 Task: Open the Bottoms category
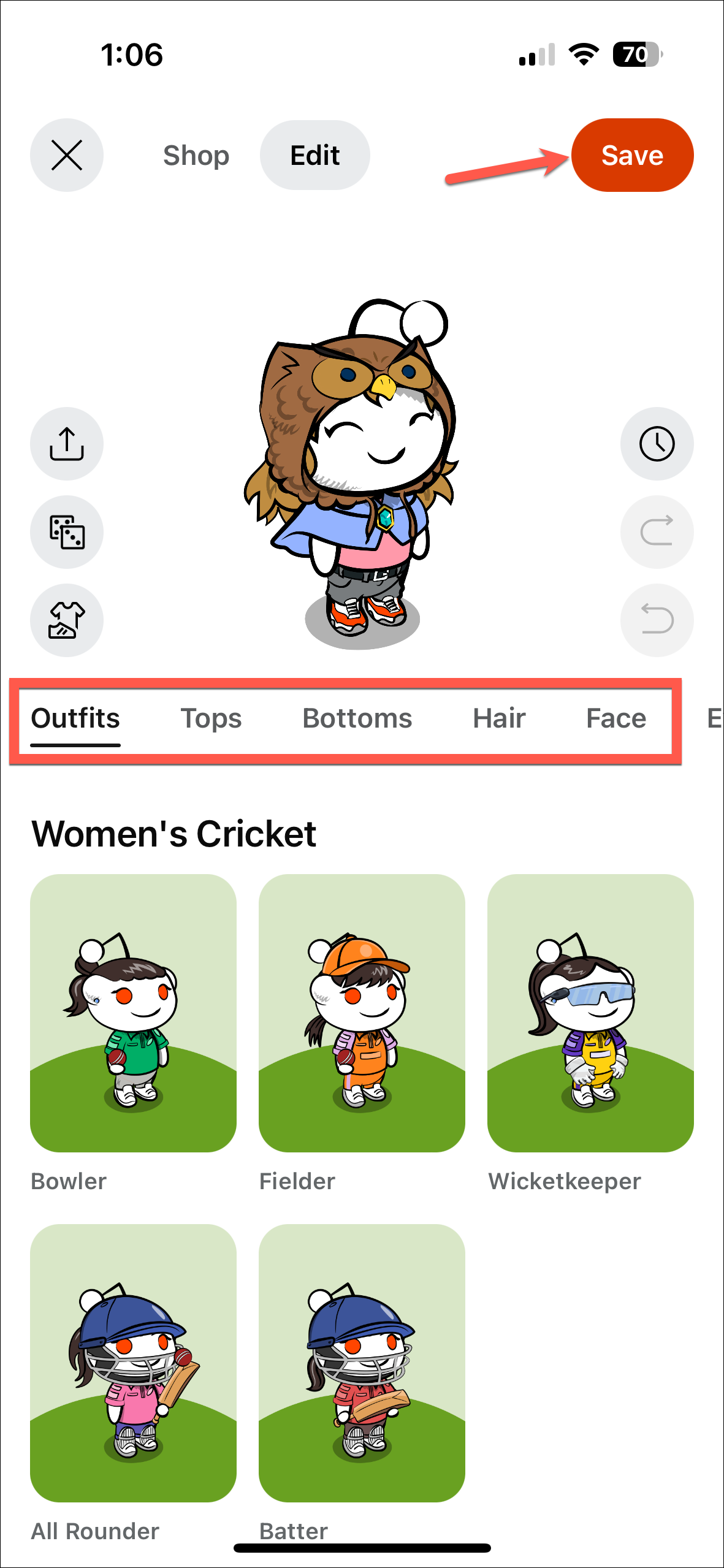pos(357,718)
